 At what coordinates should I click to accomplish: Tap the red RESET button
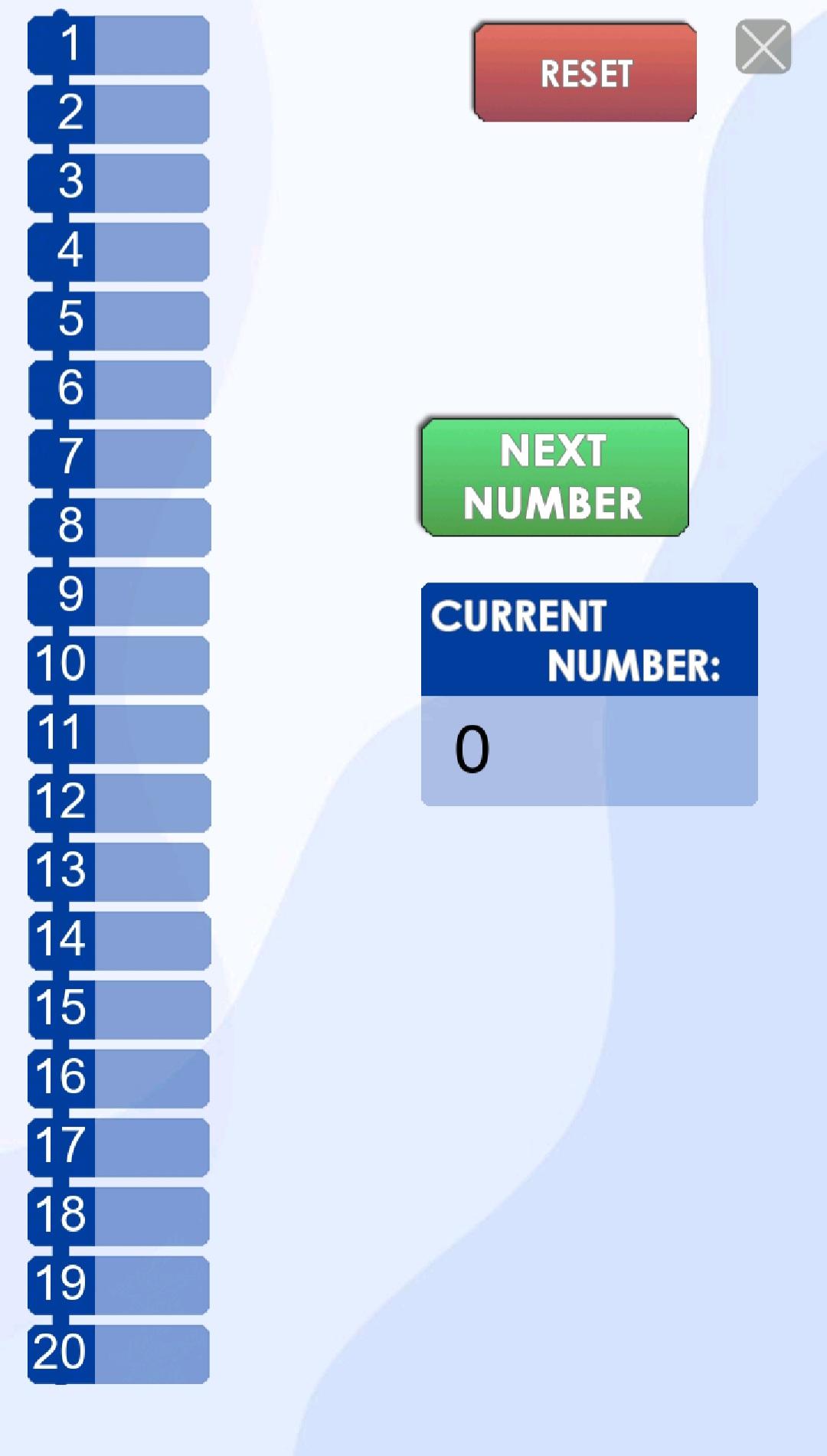pyautogui.click(x=585, y=73)
